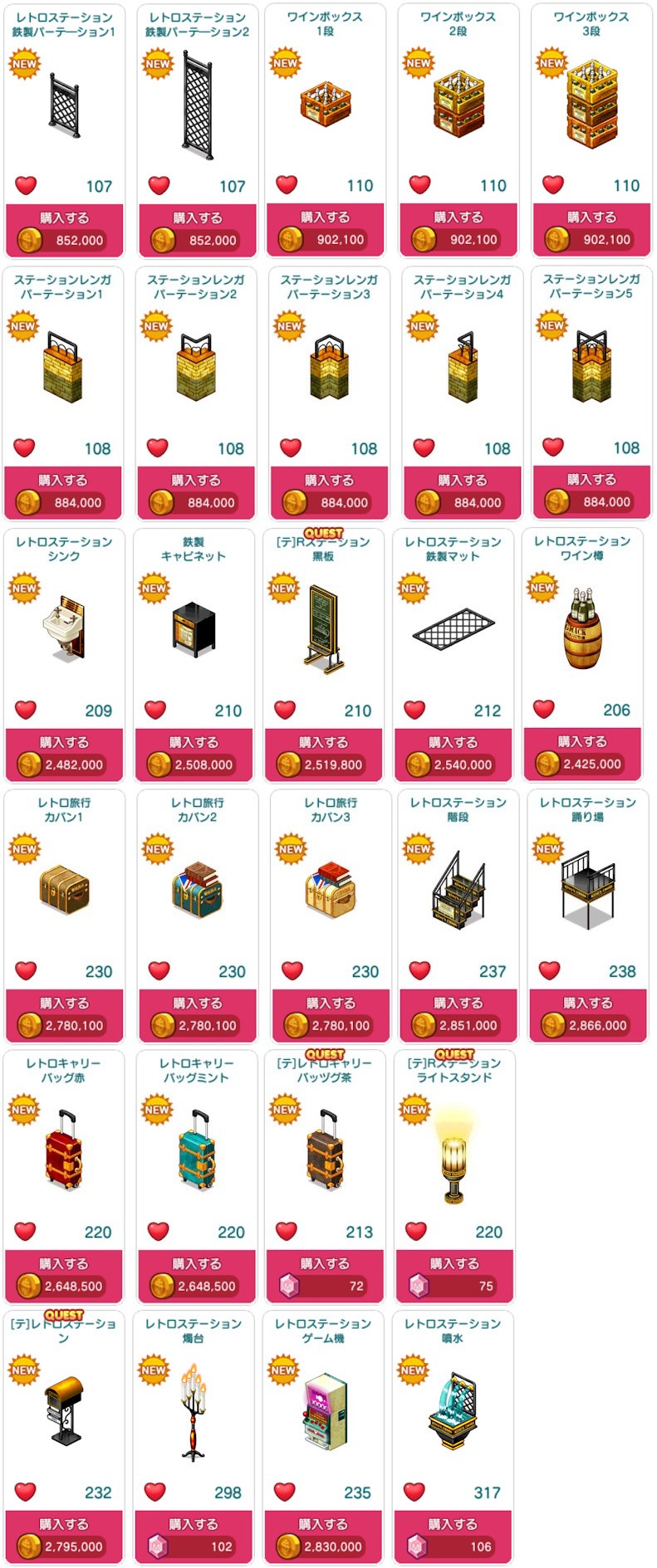Buy the レトロステーションゲーム機
The height and width of the screenshot is (1568, 657).
(x=323, y=1536)
